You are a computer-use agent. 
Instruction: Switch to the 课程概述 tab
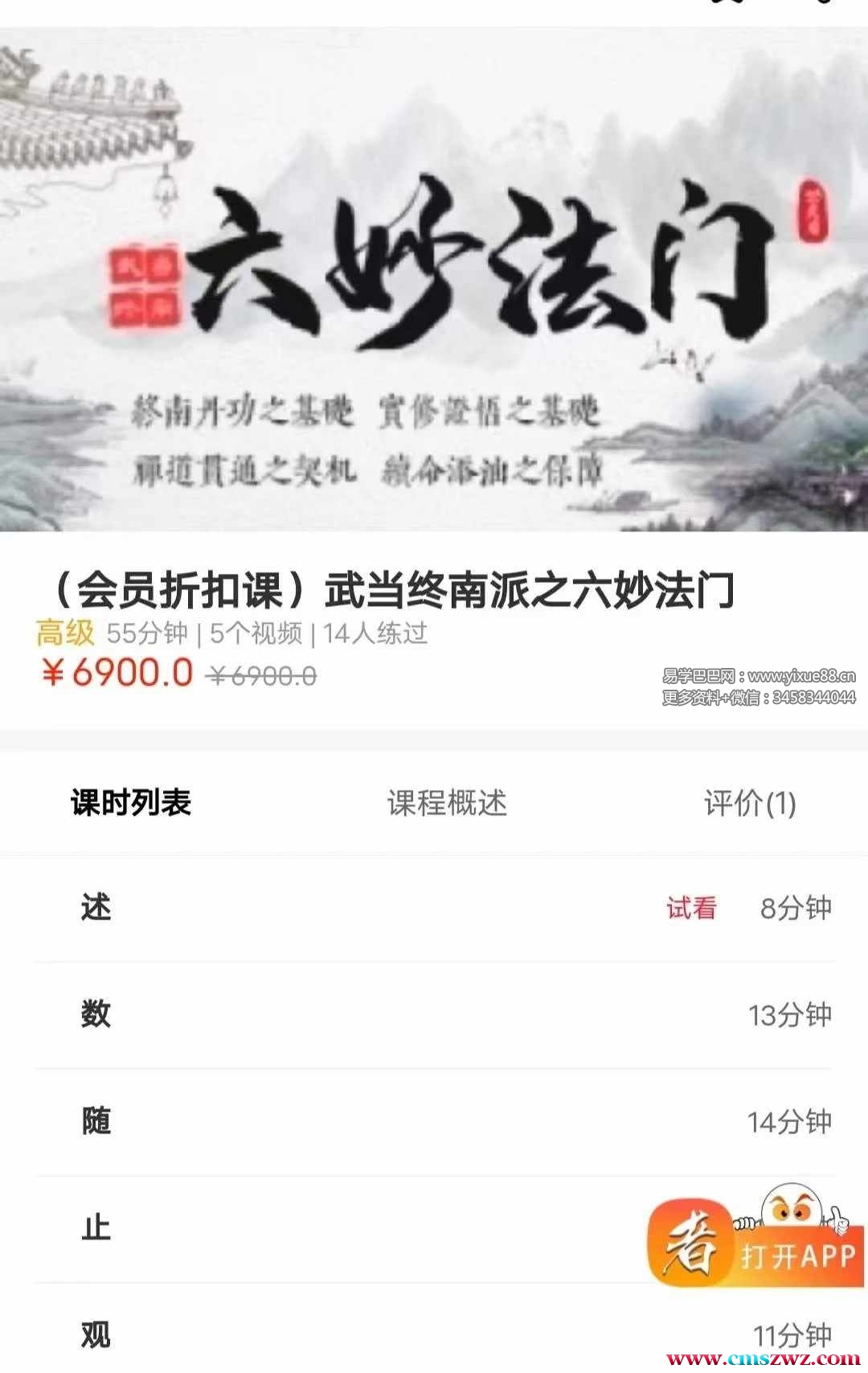tap(447, 803)
